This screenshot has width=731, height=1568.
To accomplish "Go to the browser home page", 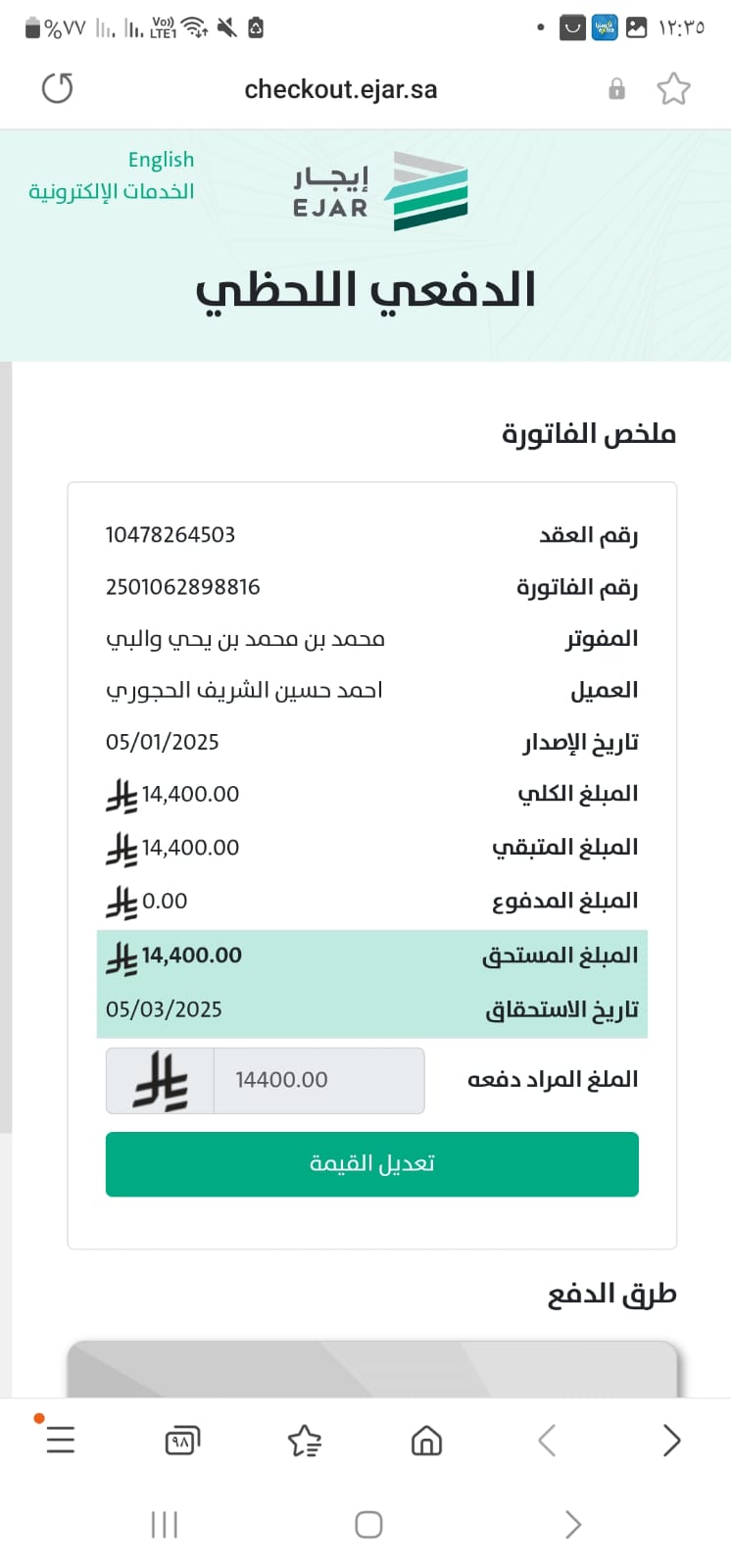I will [426, 1441].
